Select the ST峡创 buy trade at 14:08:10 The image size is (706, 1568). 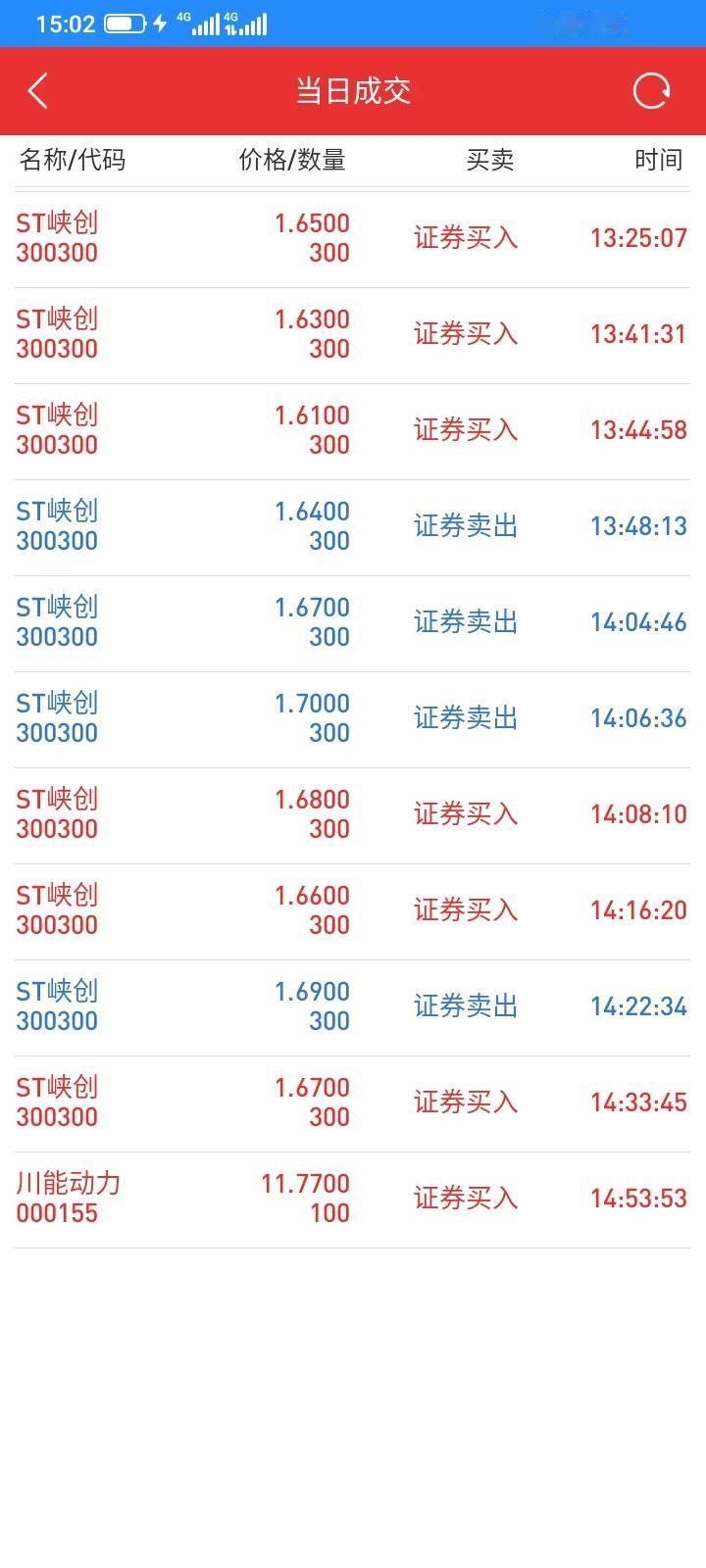coord(353,815)
